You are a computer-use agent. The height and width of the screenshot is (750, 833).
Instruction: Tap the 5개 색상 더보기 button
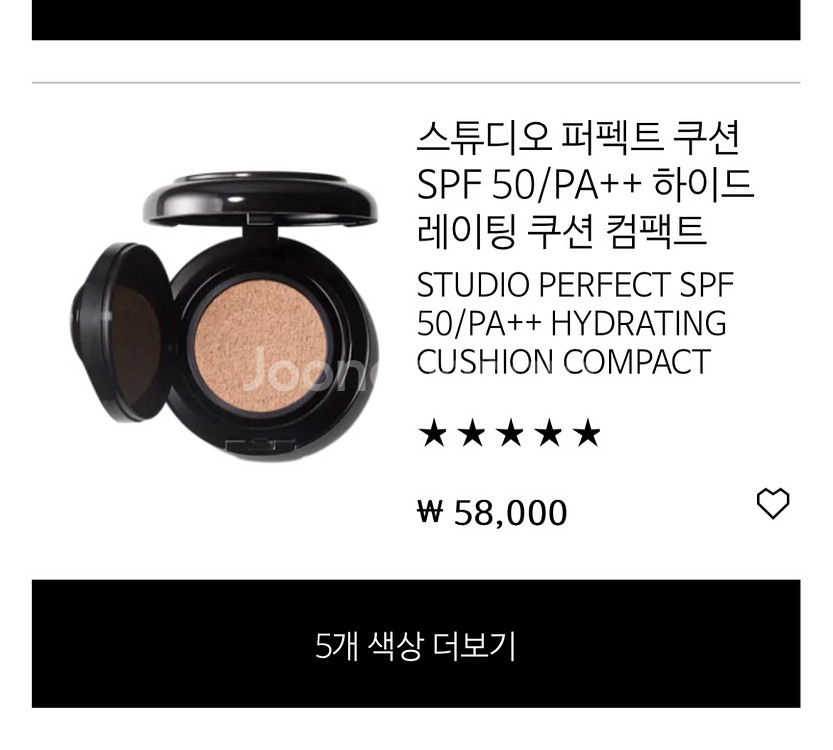click(x=416, y=645)
